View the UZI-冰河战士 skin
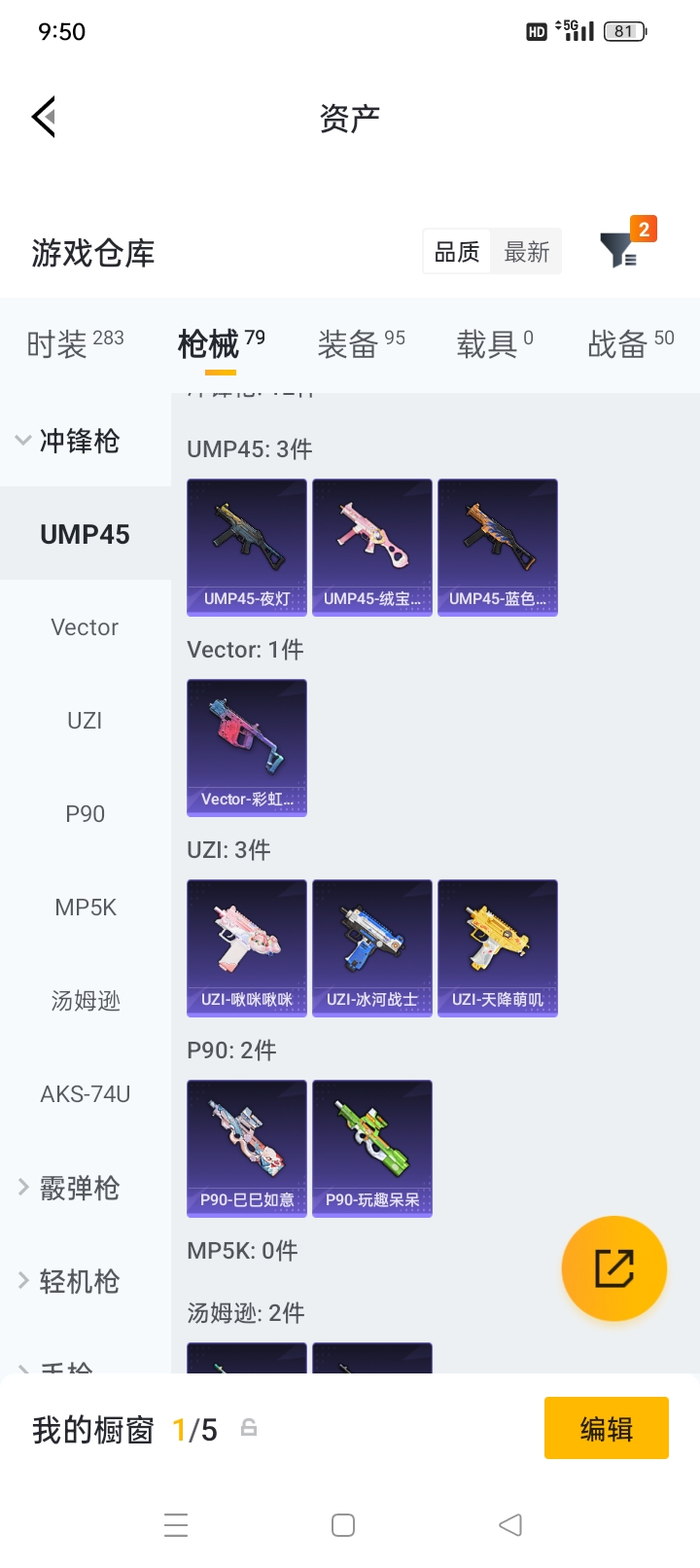Screen dimensions: 700x1568 coord(372,947)
